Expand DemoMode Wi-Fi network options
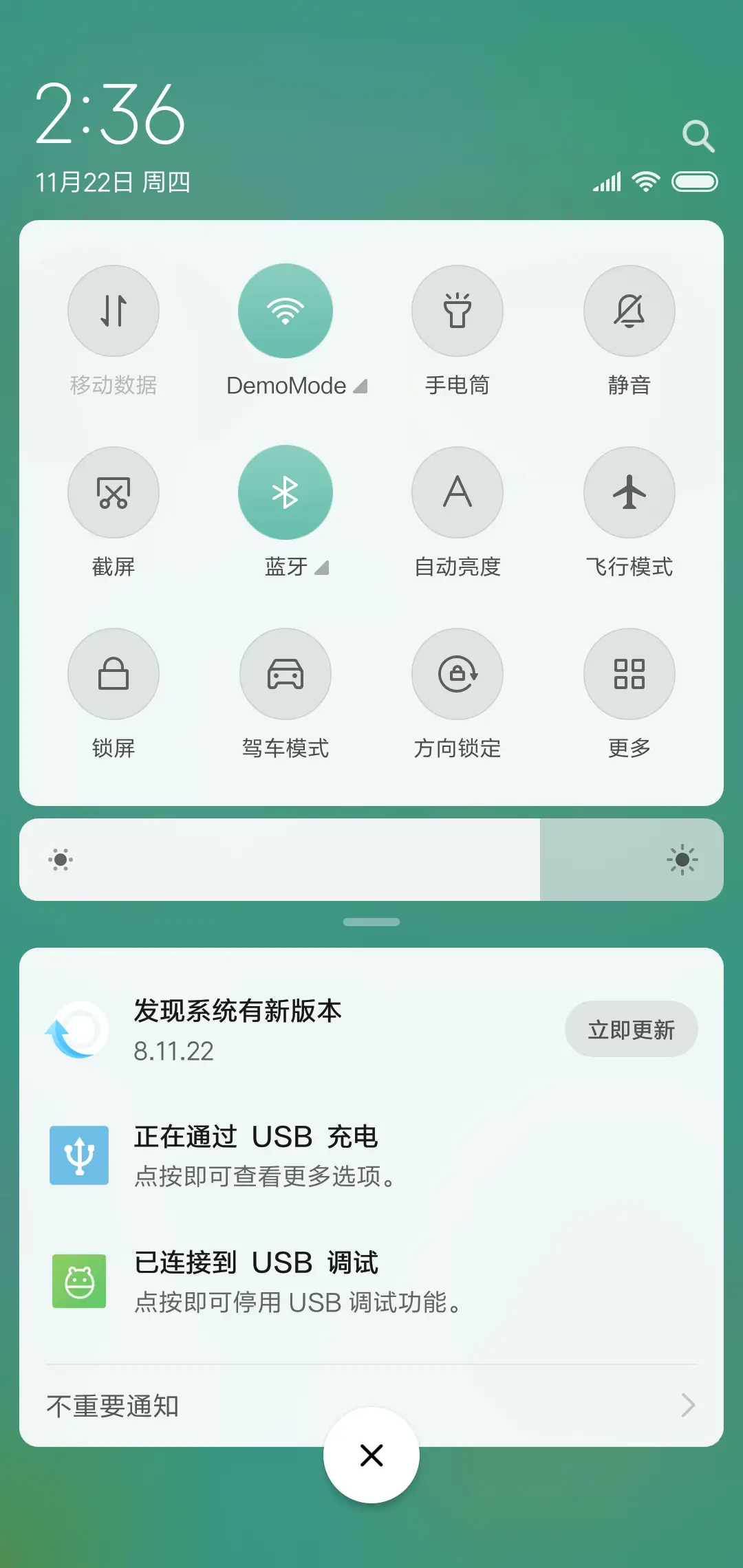Viewport: 743px width, 1568px height. [x=360, y=386]
